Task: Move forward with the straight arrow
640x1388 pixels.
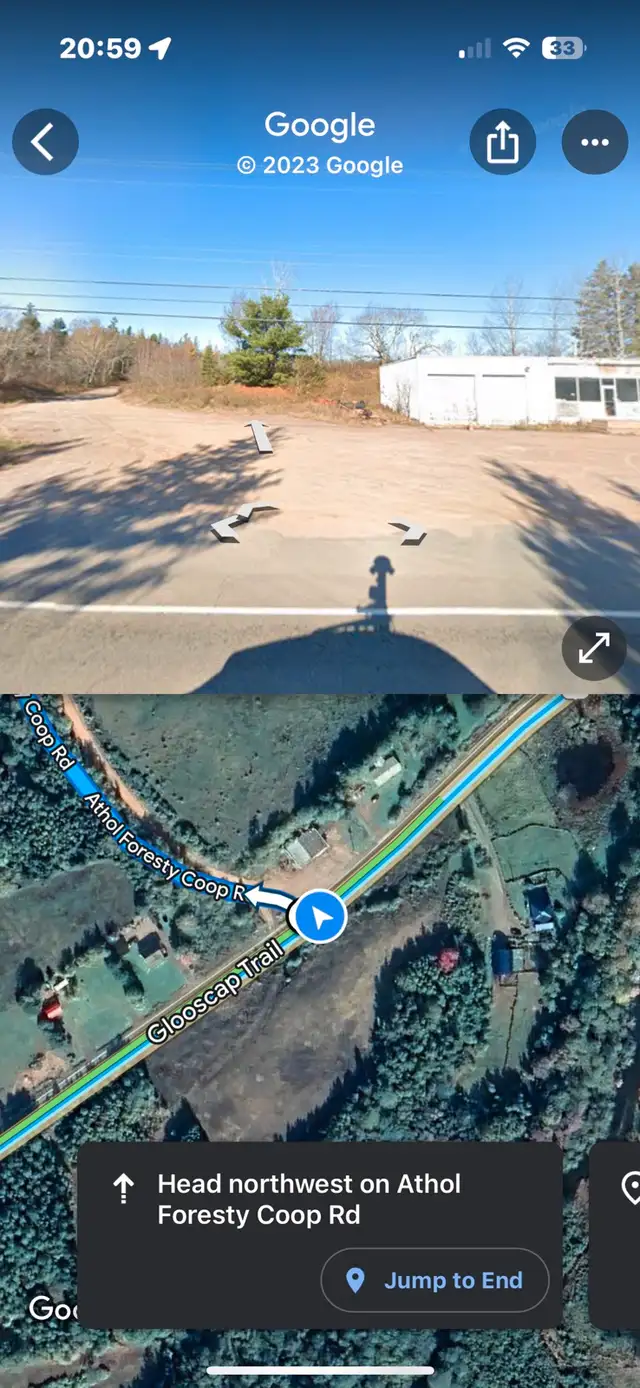Action: (x=259, y=436)
